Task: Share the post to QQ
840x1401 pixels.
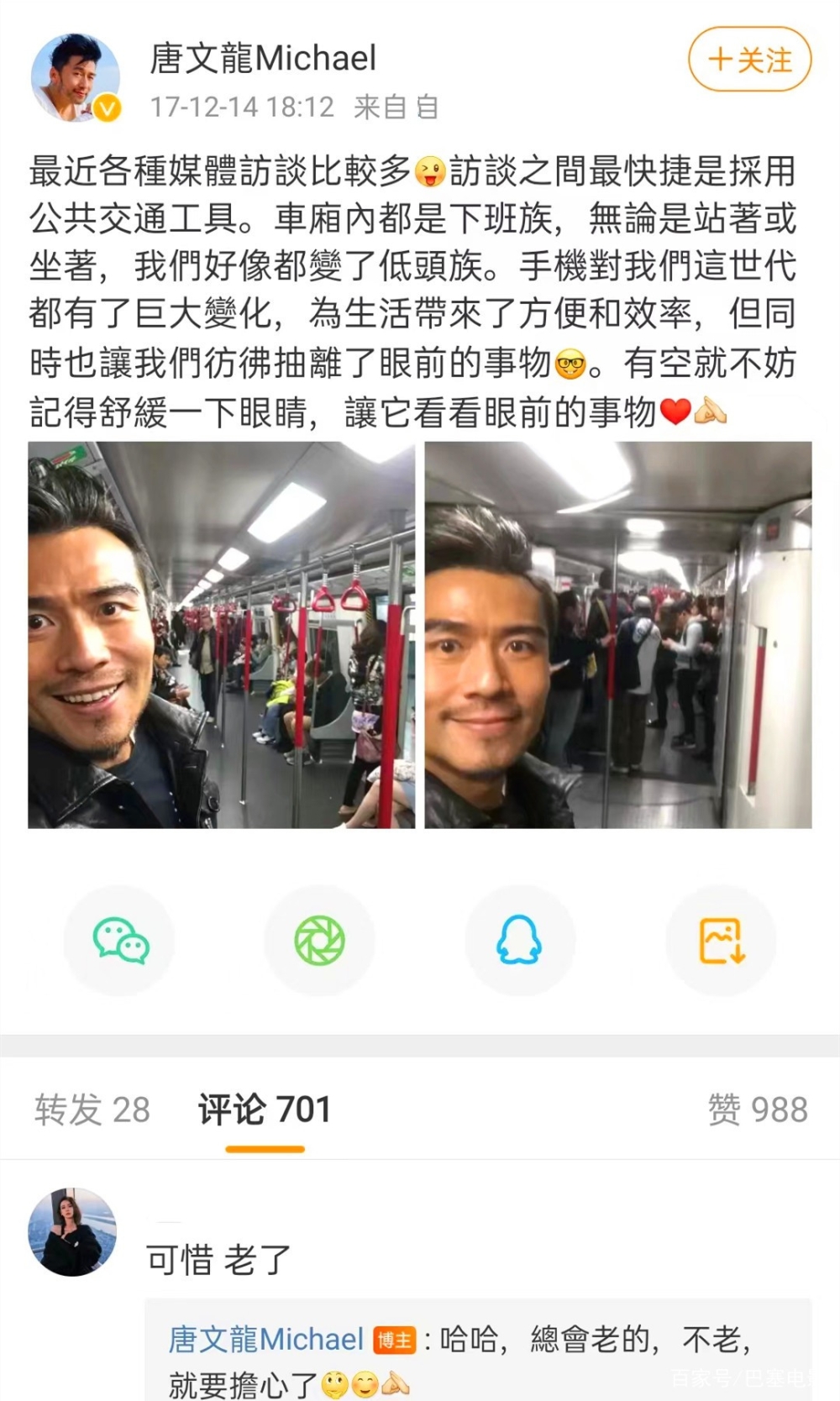Action: pyautogui.click(x=520, y=940)
